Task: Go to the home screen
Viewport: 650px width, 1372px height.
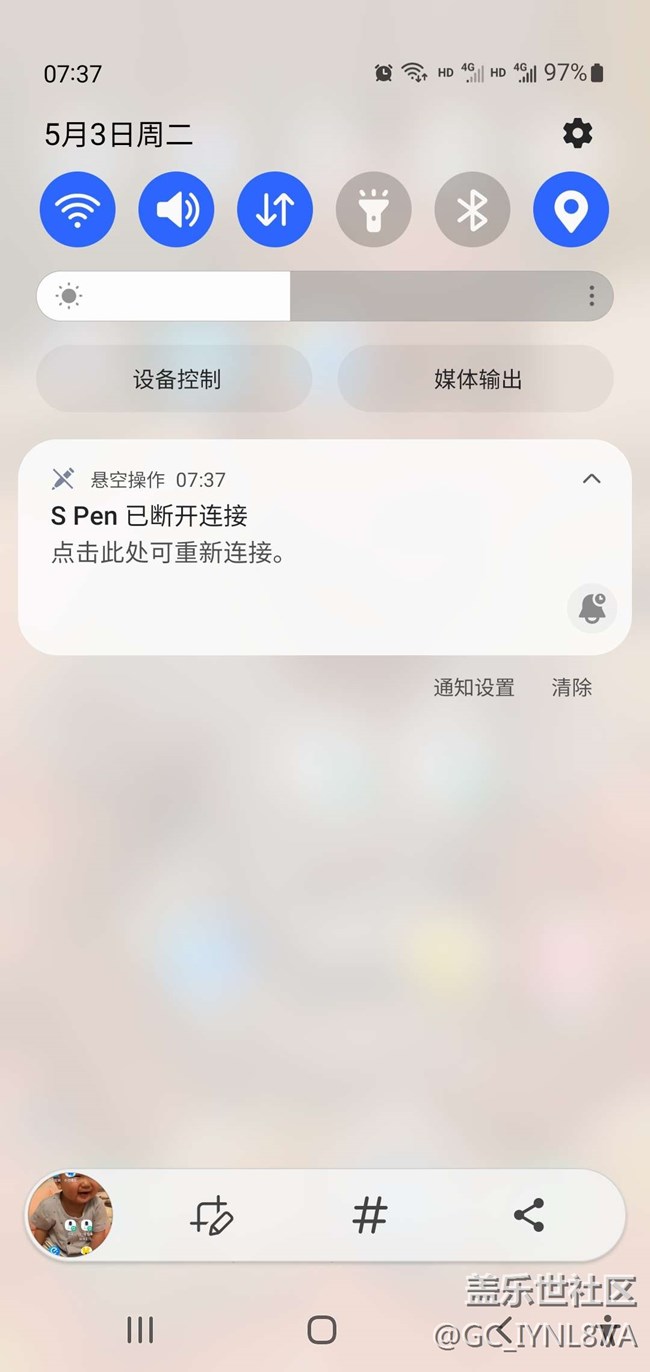Action: (322, 1329)
